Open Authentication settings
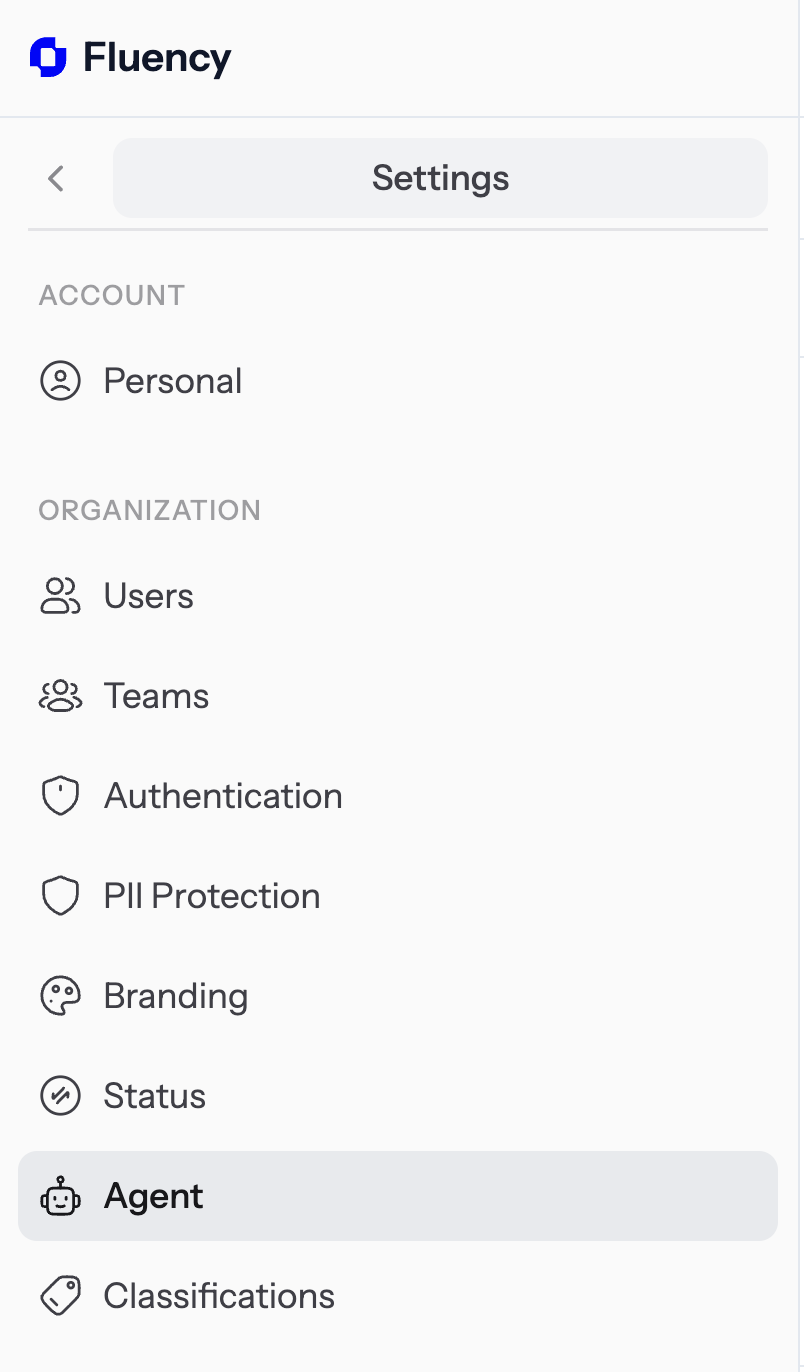 [222, 796]
